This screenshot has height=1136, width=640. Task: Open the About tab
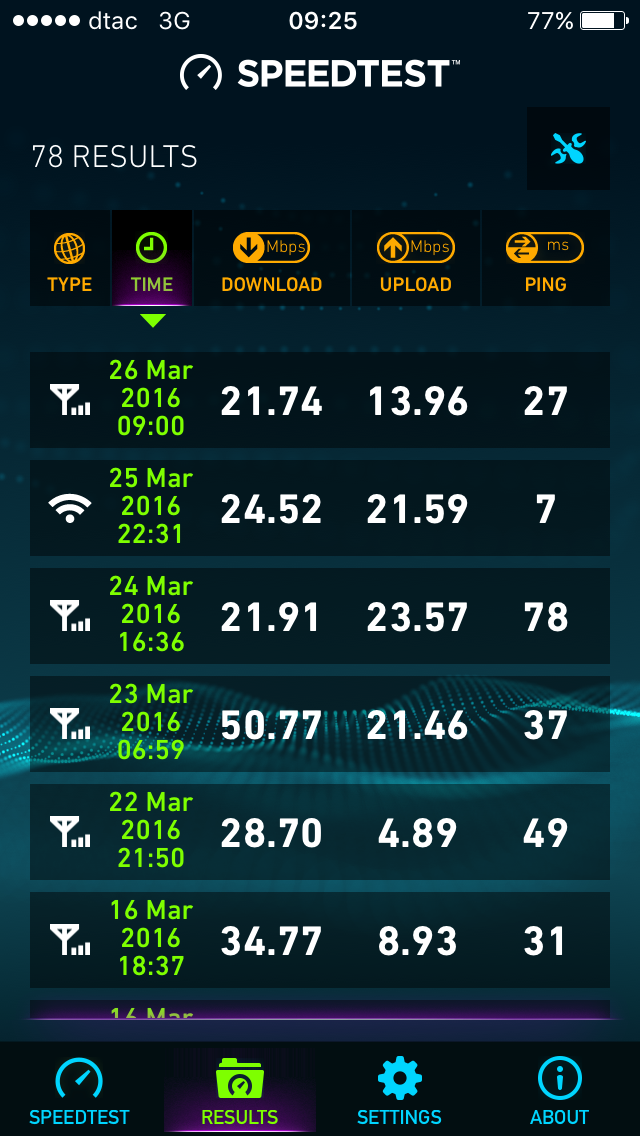[559, 1090]
